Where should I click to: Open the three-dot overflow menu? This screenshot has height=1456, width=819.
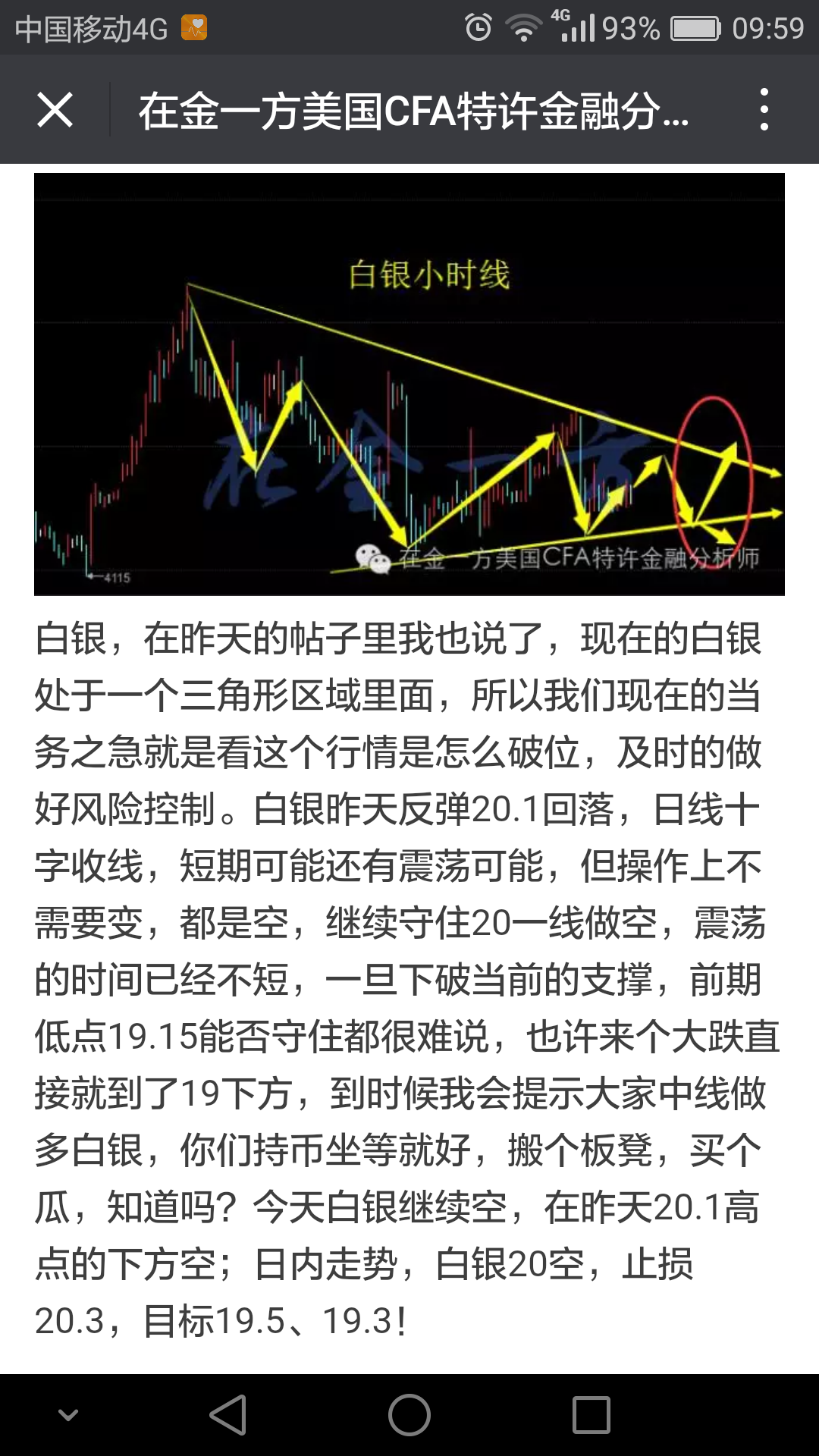pos(764,111)
